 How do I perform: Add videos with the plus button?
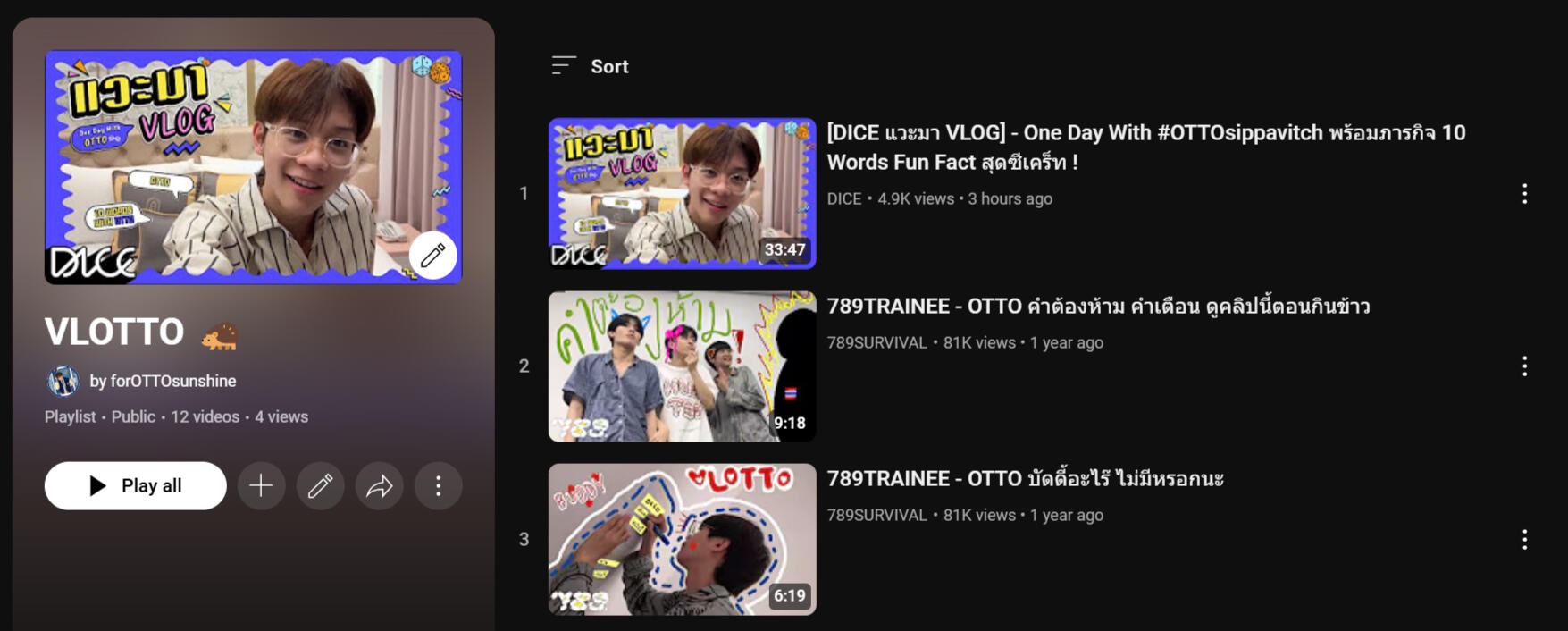tap(261, 485)
